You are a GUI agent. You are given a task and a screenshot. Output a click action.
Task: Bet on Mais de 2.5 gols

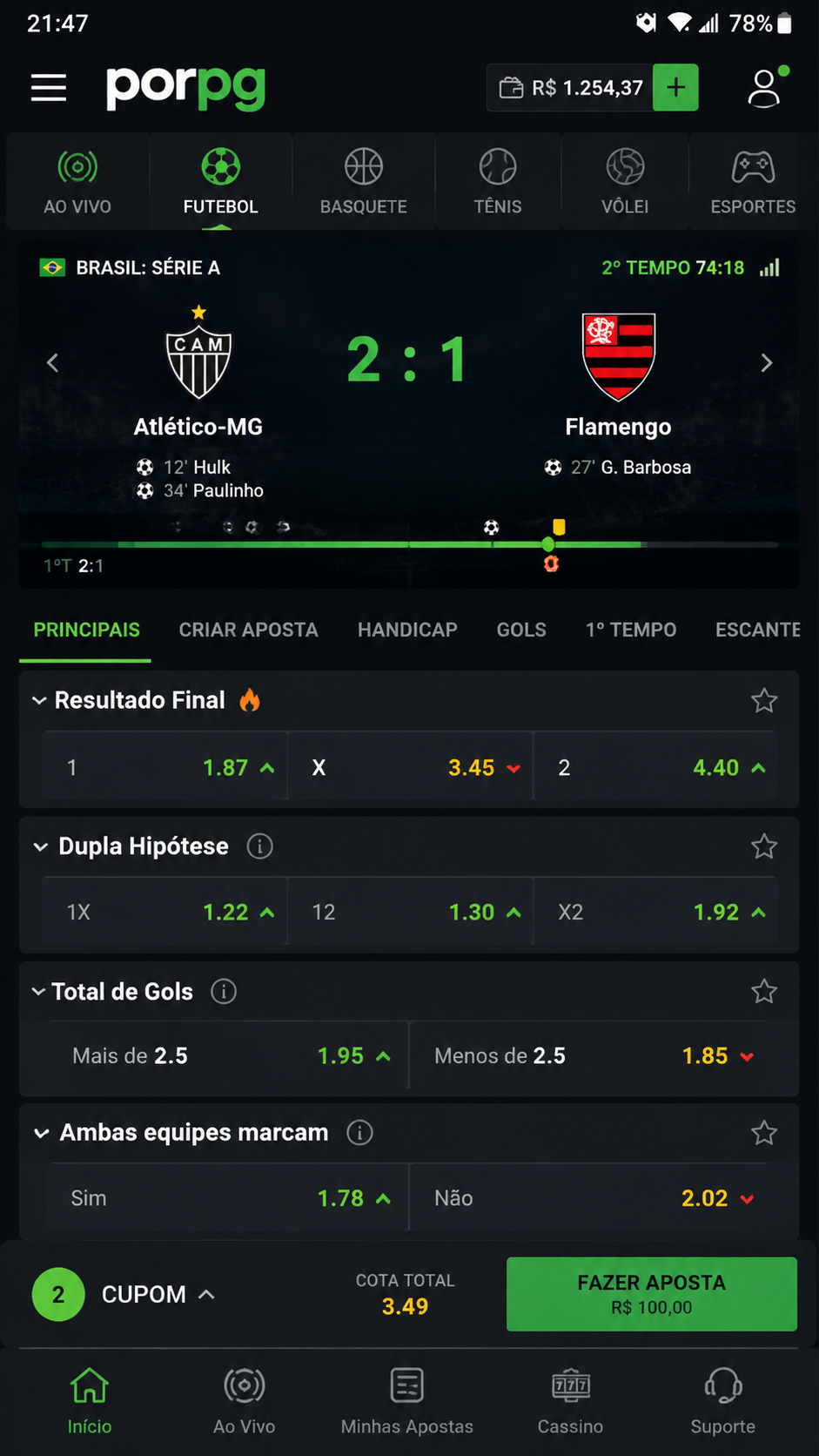tap(225, 1055)
